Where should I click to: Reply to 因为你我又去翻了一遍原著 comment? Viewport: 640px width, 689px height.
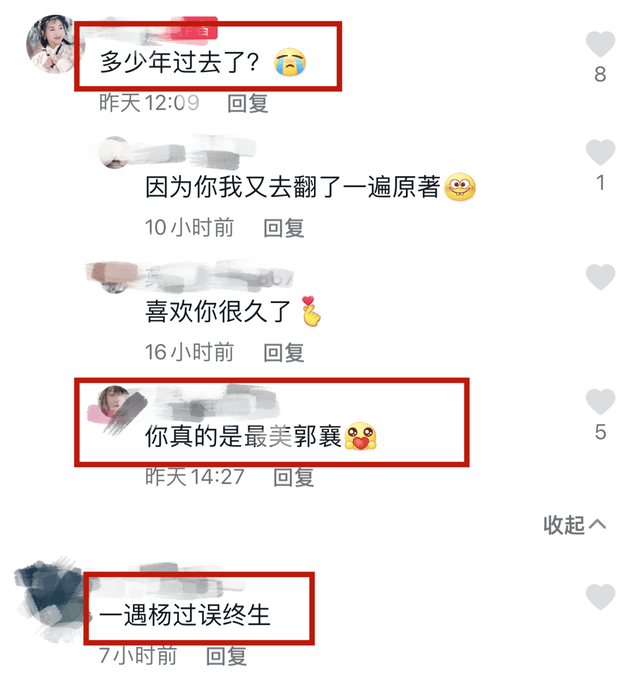(x=284, y=228)
